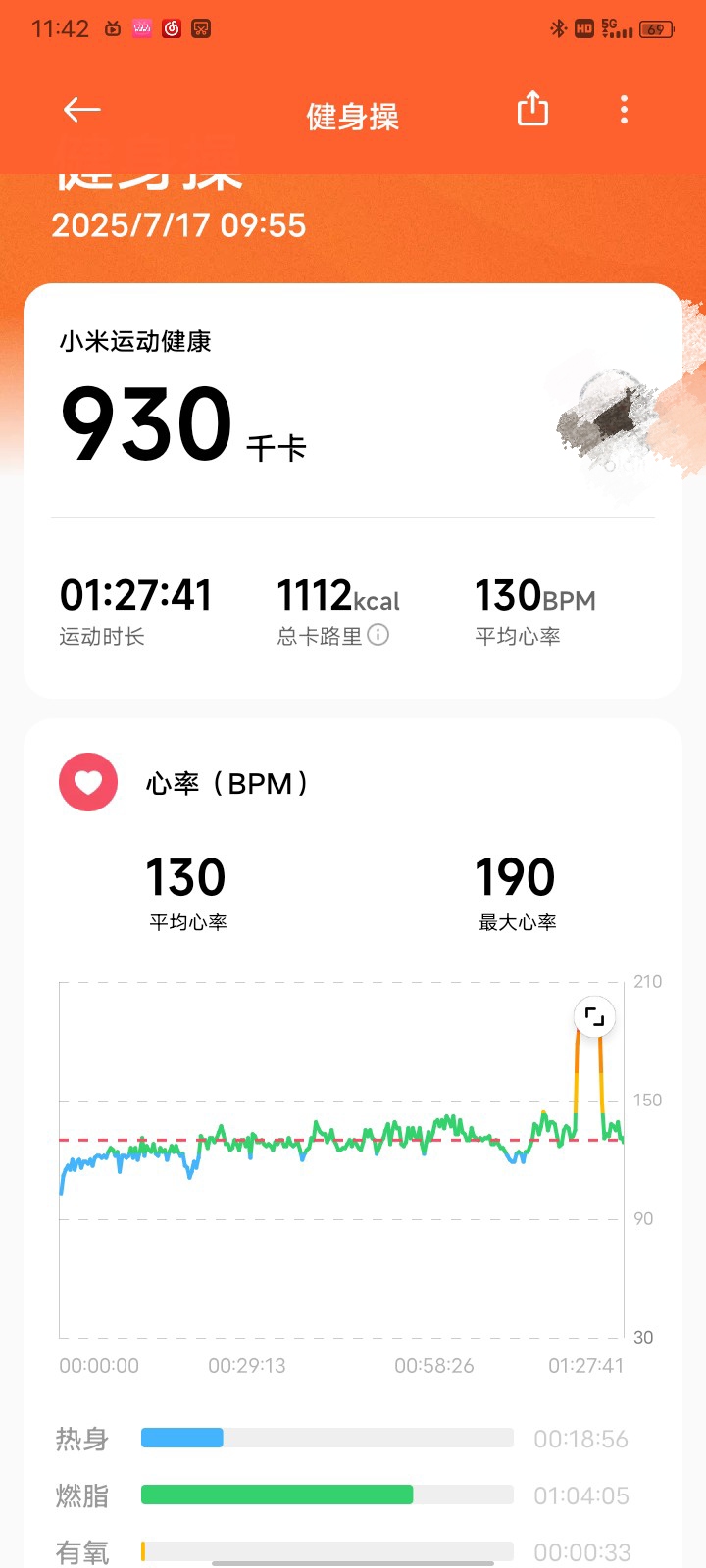
Task: Expand the heart rate chart to fullscreen
Action: point(594,1016)
